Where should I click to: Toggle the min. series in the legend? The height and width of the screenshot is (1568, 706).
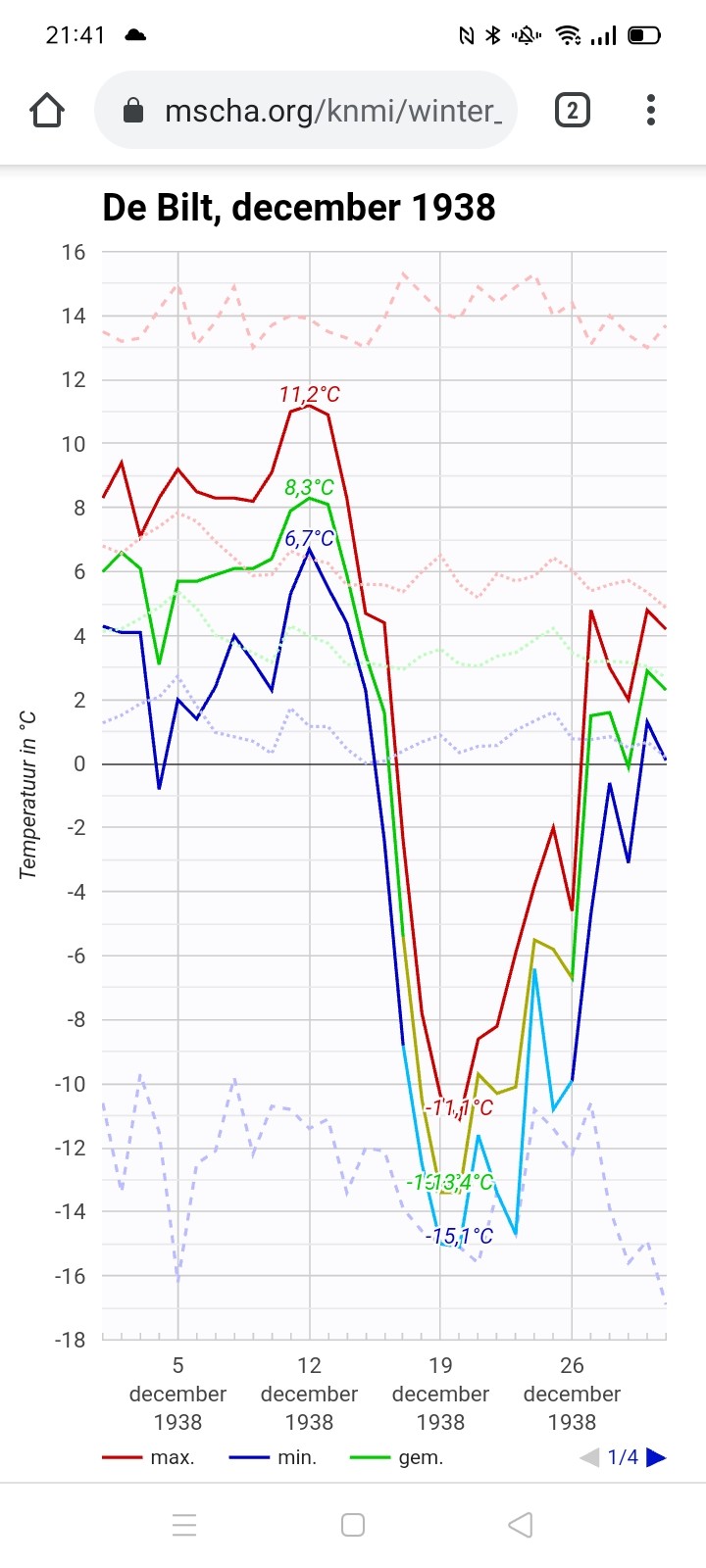[x=274, y=1458]
